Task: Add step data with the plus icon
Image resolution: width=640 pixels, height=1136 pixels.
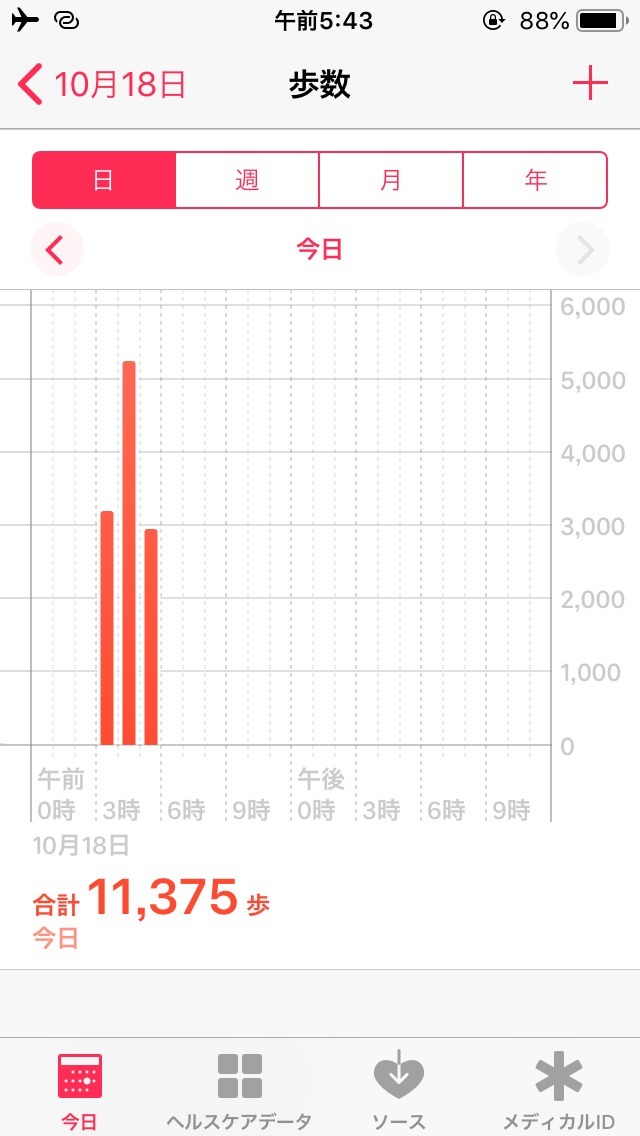Action: [590, 84]
